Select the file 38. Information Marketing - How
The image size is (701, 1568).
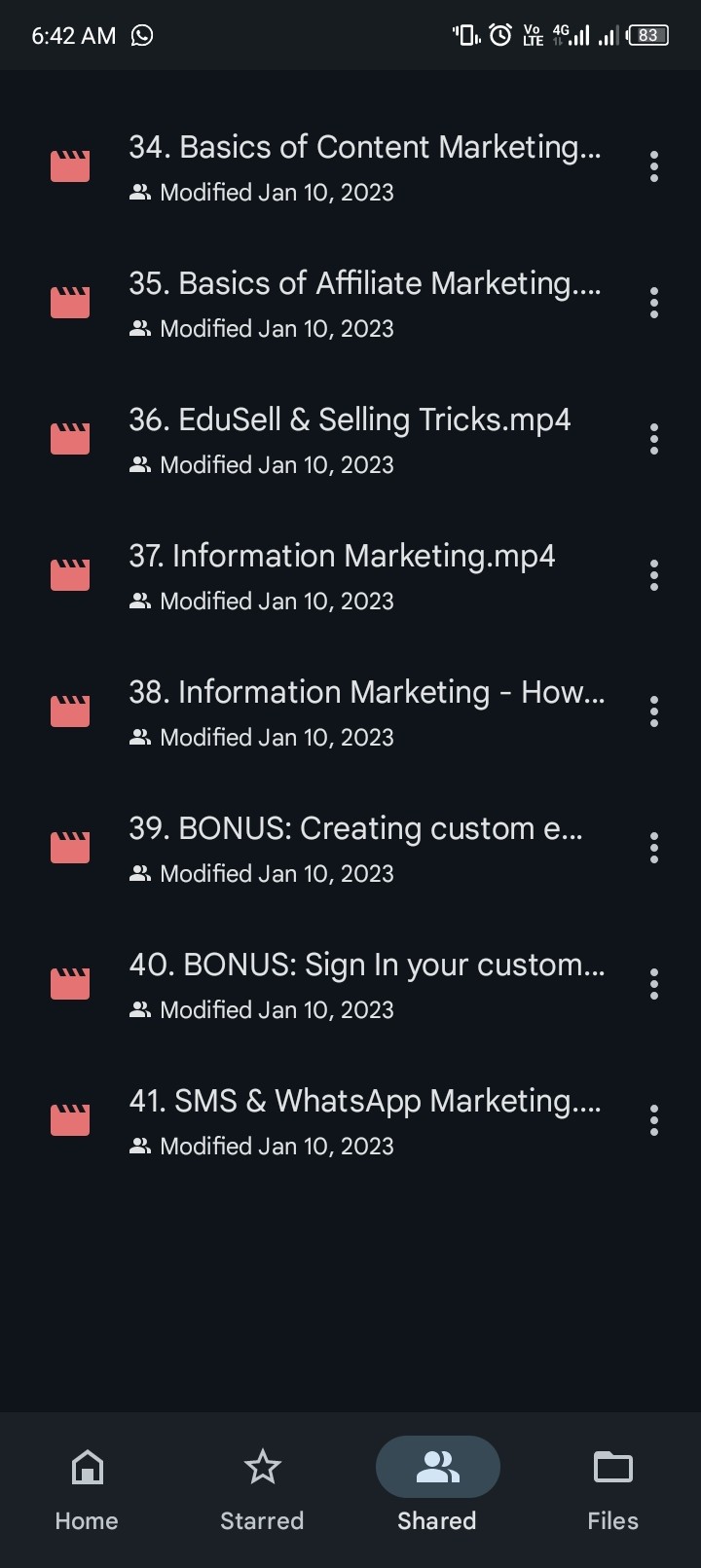(x=368, y=692)
